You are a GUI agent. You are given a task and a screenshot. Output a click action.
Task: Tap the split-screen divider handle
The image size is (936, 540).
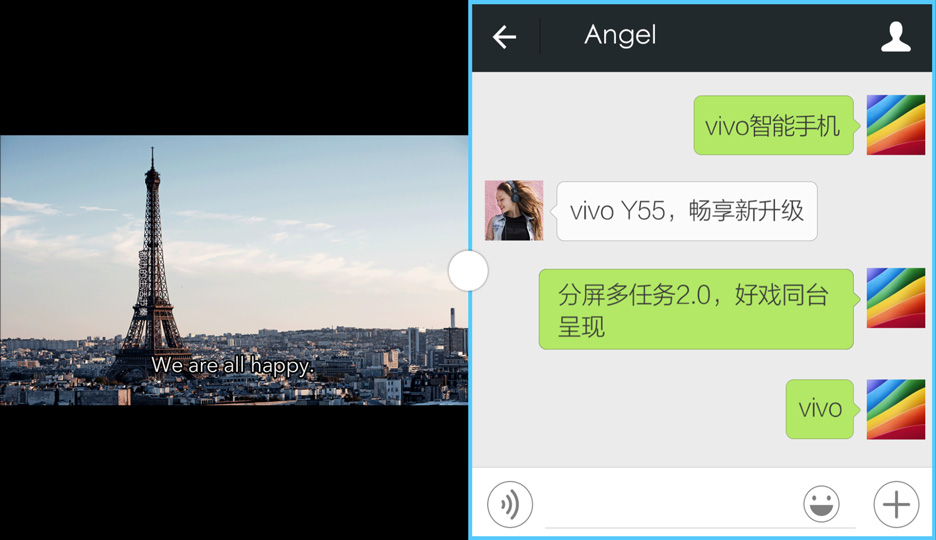click(468, 271)
